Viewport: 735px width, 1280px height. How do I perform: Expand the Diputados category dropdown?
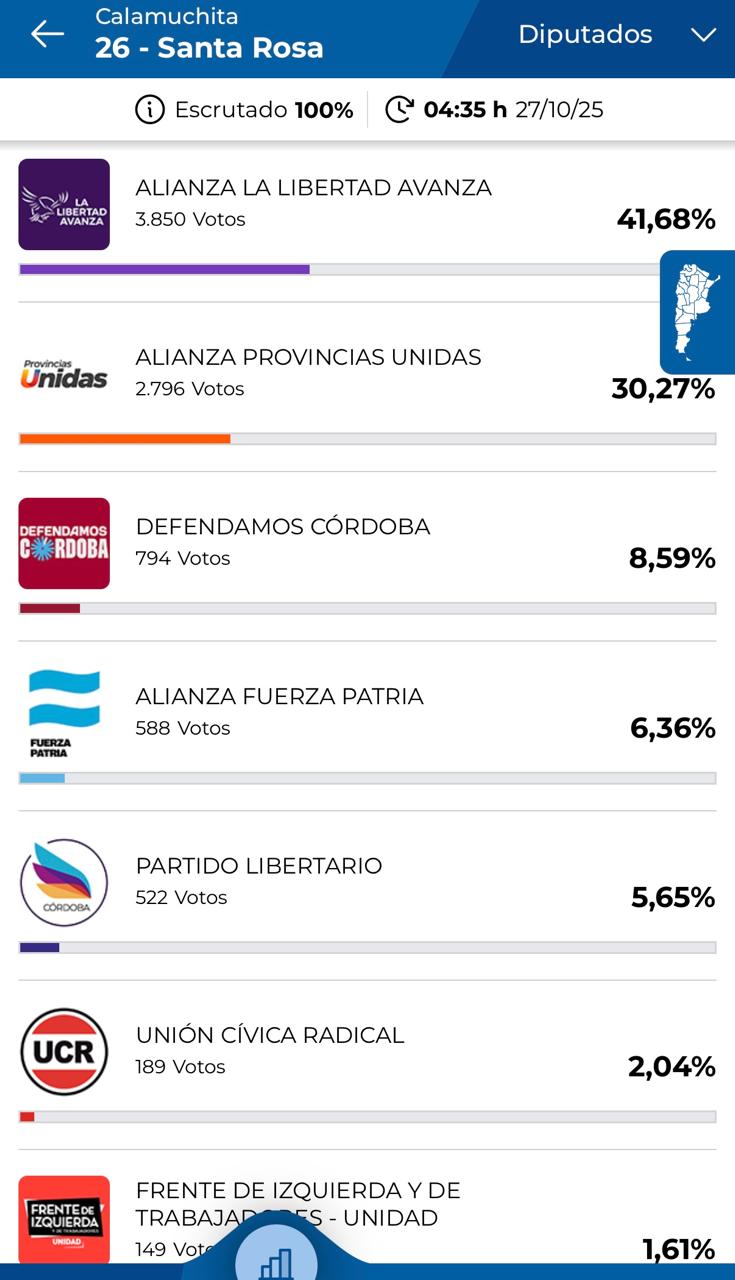coord(585,33)
